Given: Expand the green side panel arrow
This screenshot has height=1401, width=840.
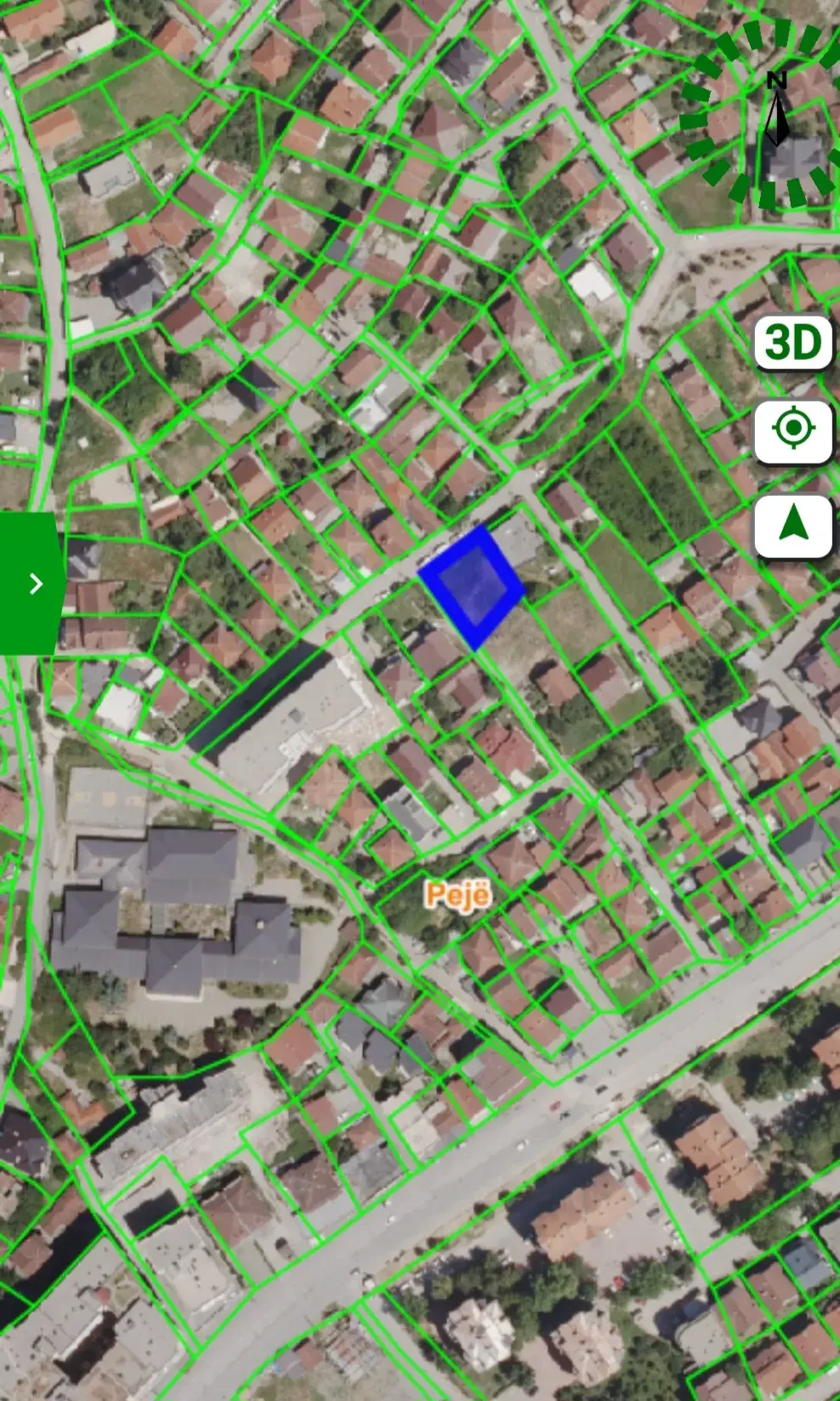Looking at the screenshot, I should point(32,584).
